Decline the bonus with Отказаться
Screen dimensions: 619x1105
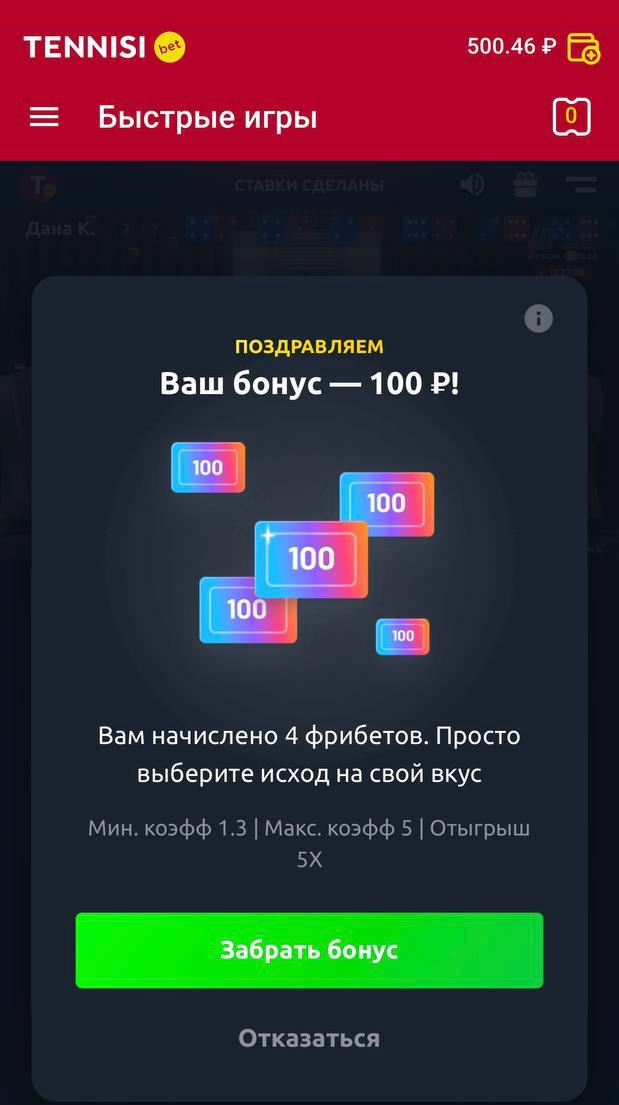point(309,1038)
